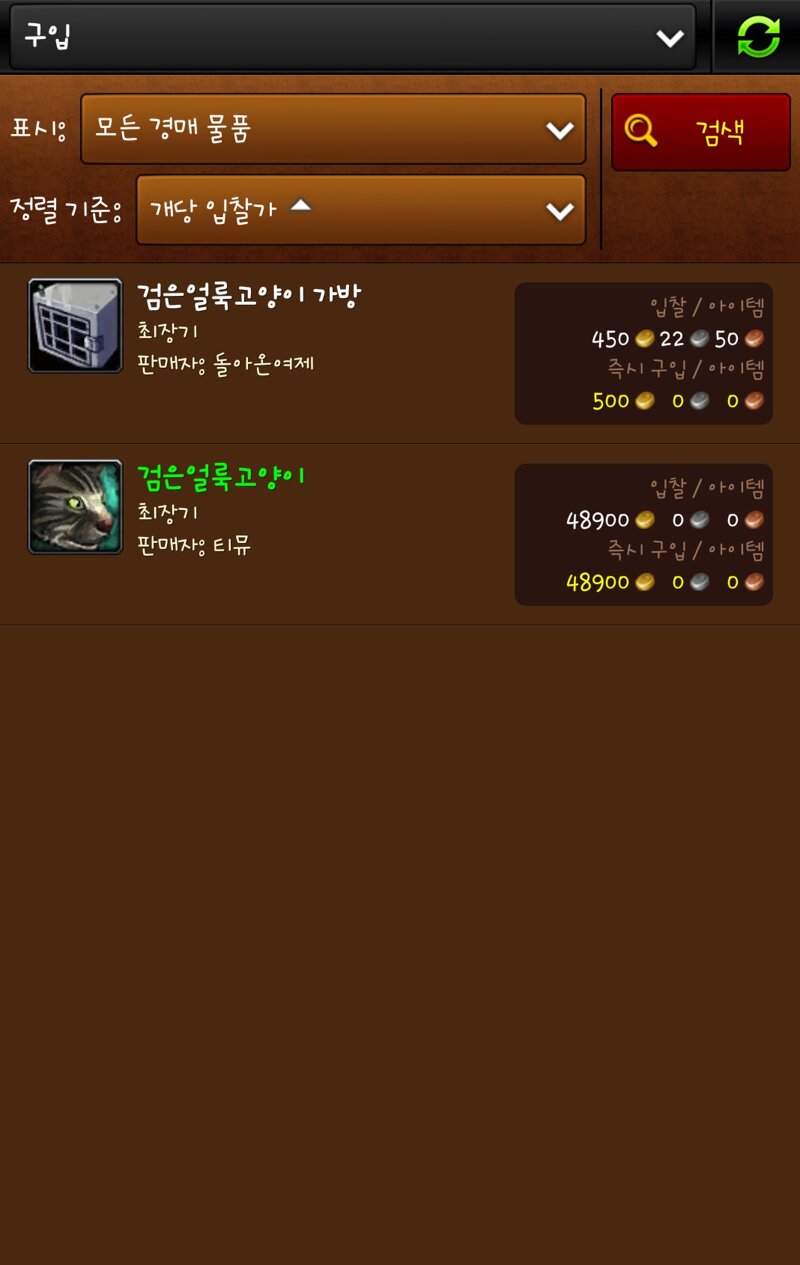Tap the red 검색 search button
This screenshot has width=800, height=1265.
pos(700,132)
